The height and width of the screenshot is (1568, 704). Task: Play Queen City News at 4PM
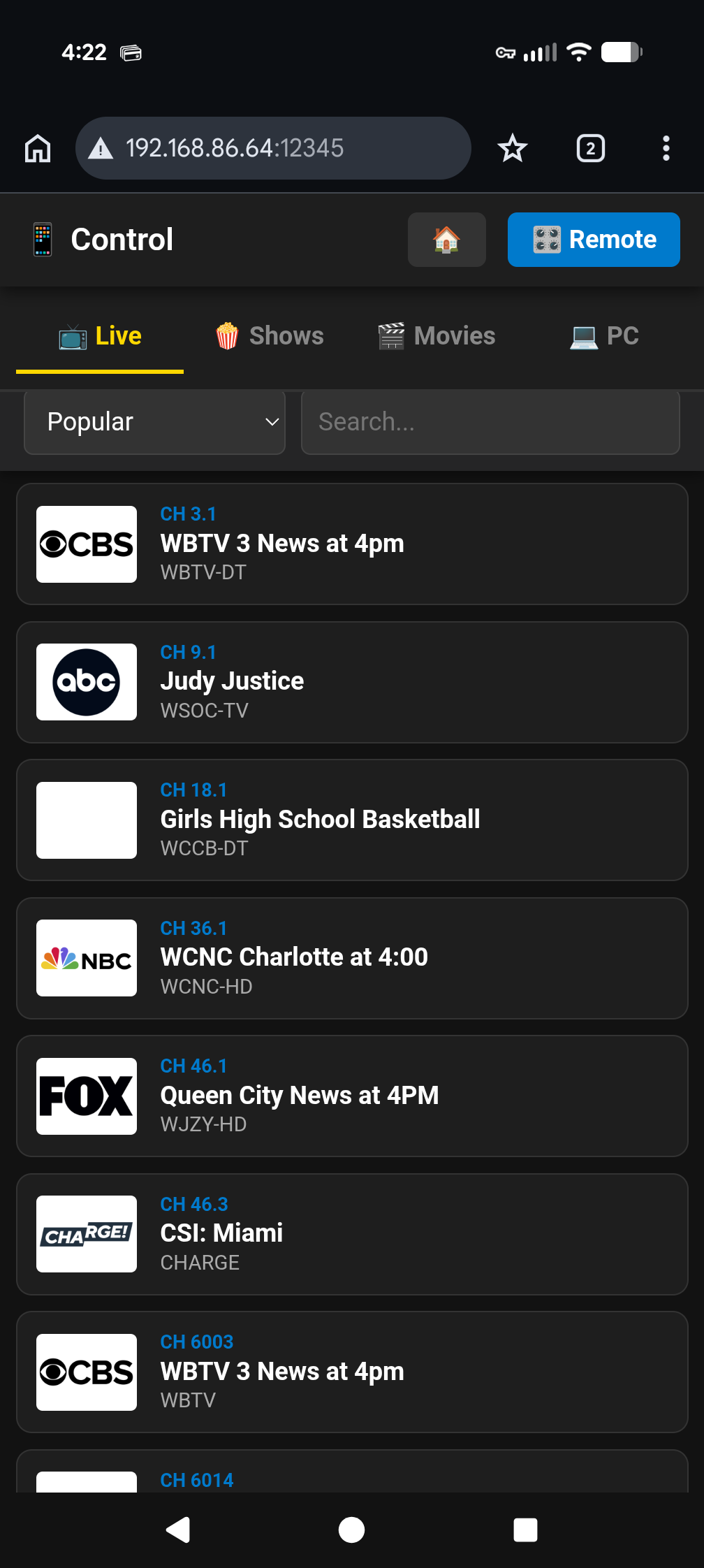352,1096
